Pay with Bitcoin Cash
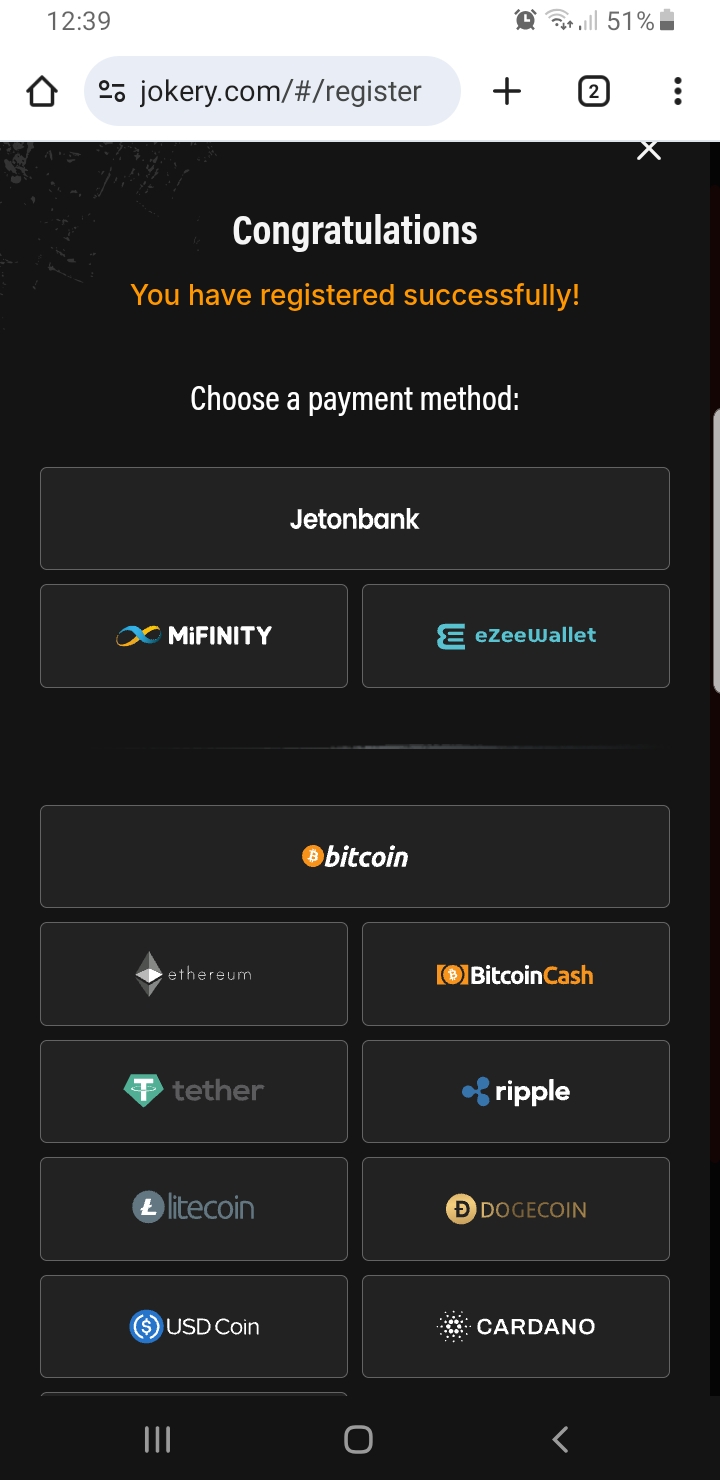 click(515, 974)
